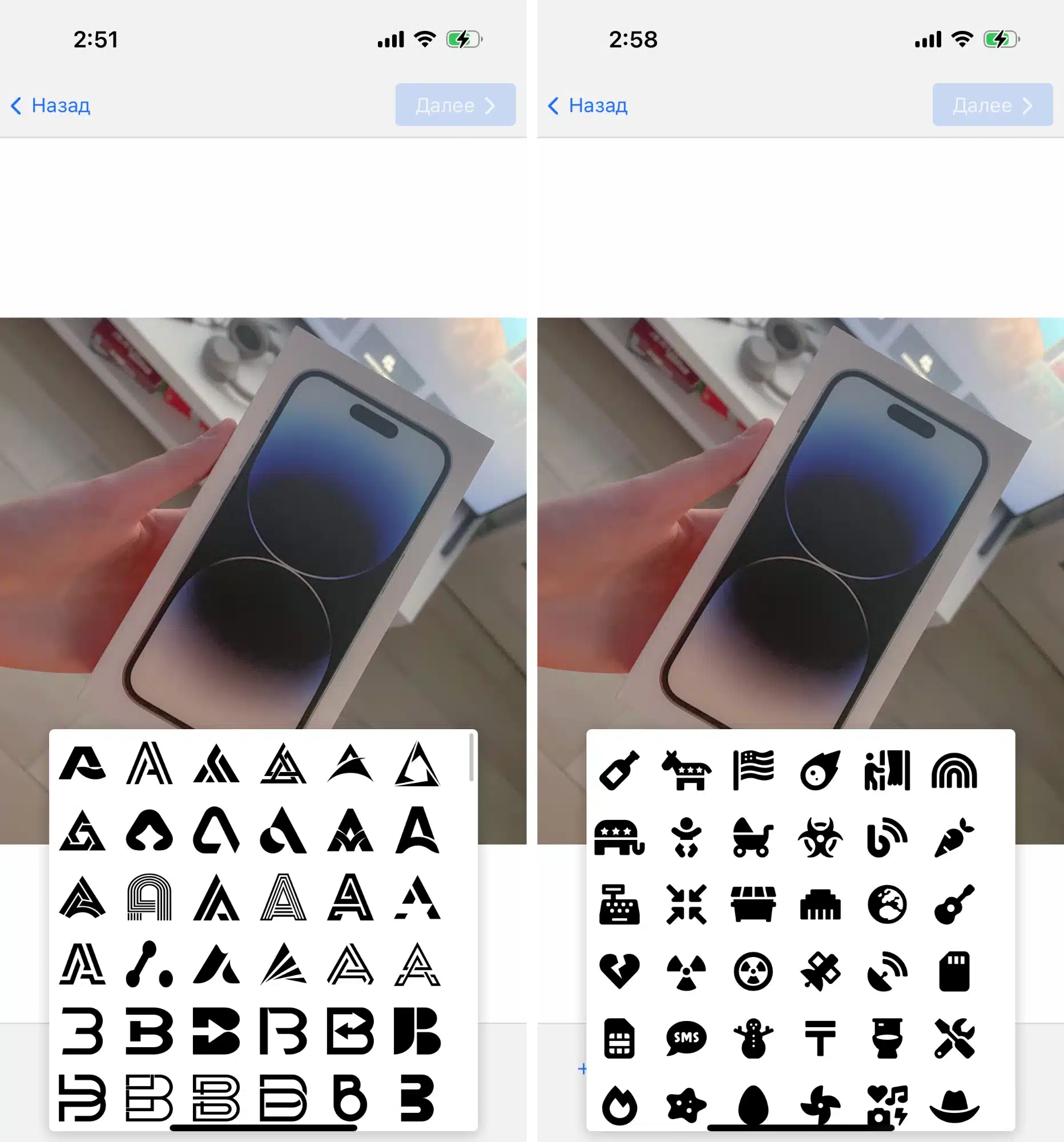The height and width of the screenshot is (1142, 1064).
Task: Pick the crossed wrench and screwdriver icon
Action: tap(954, 1038)
